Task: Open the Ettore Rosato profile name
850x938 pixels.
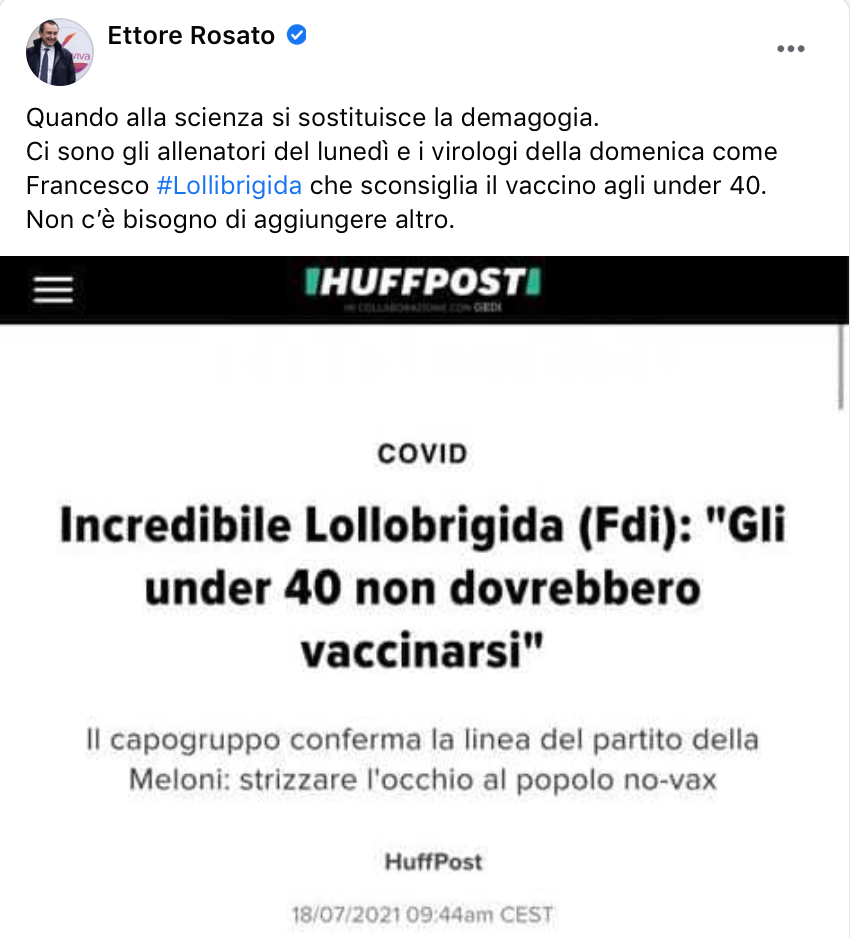Action: 190,36
